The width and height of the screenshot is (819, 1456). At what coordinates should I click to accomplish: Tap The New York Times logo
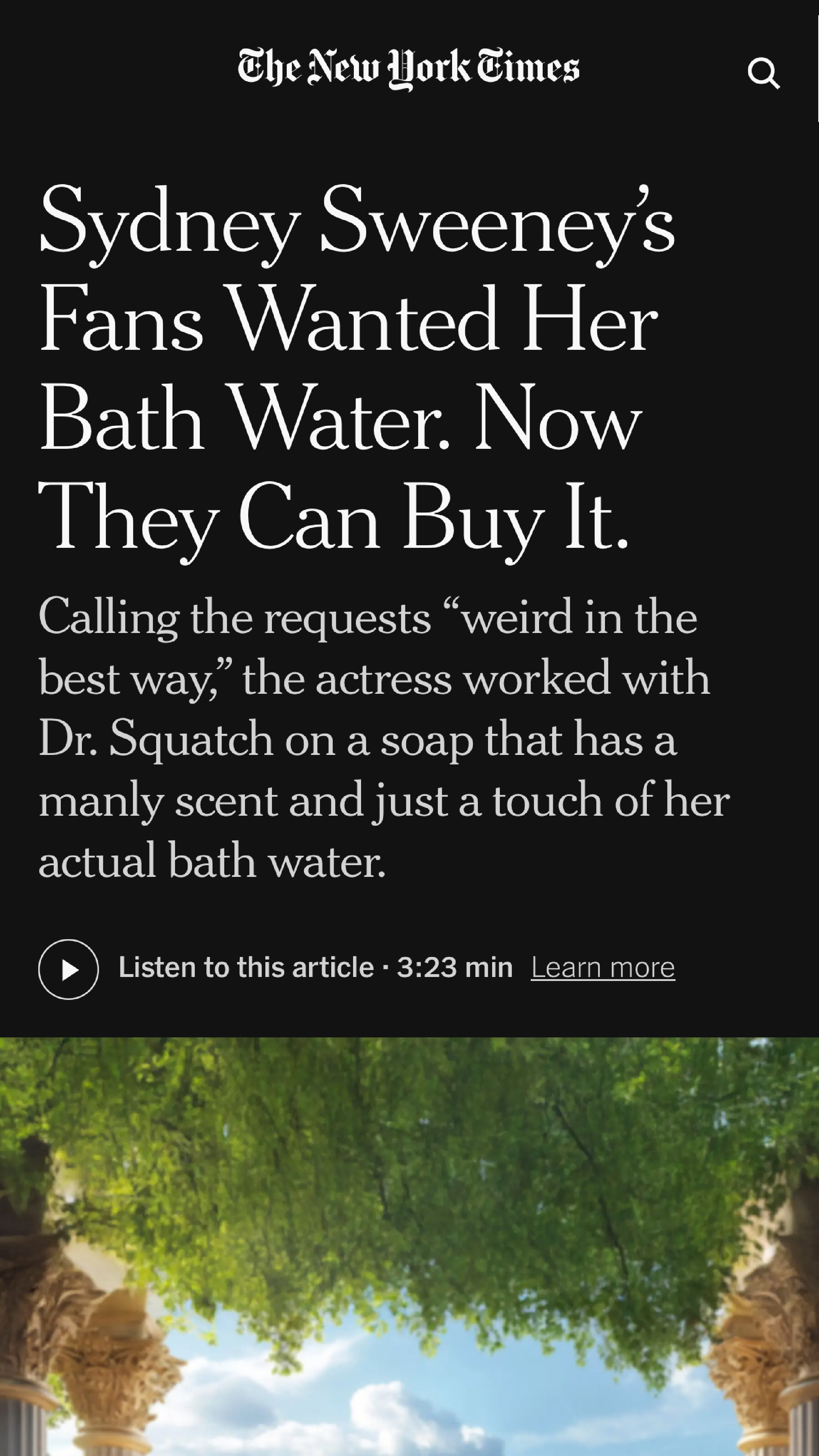pyautogui.click(x=408, y=68)
